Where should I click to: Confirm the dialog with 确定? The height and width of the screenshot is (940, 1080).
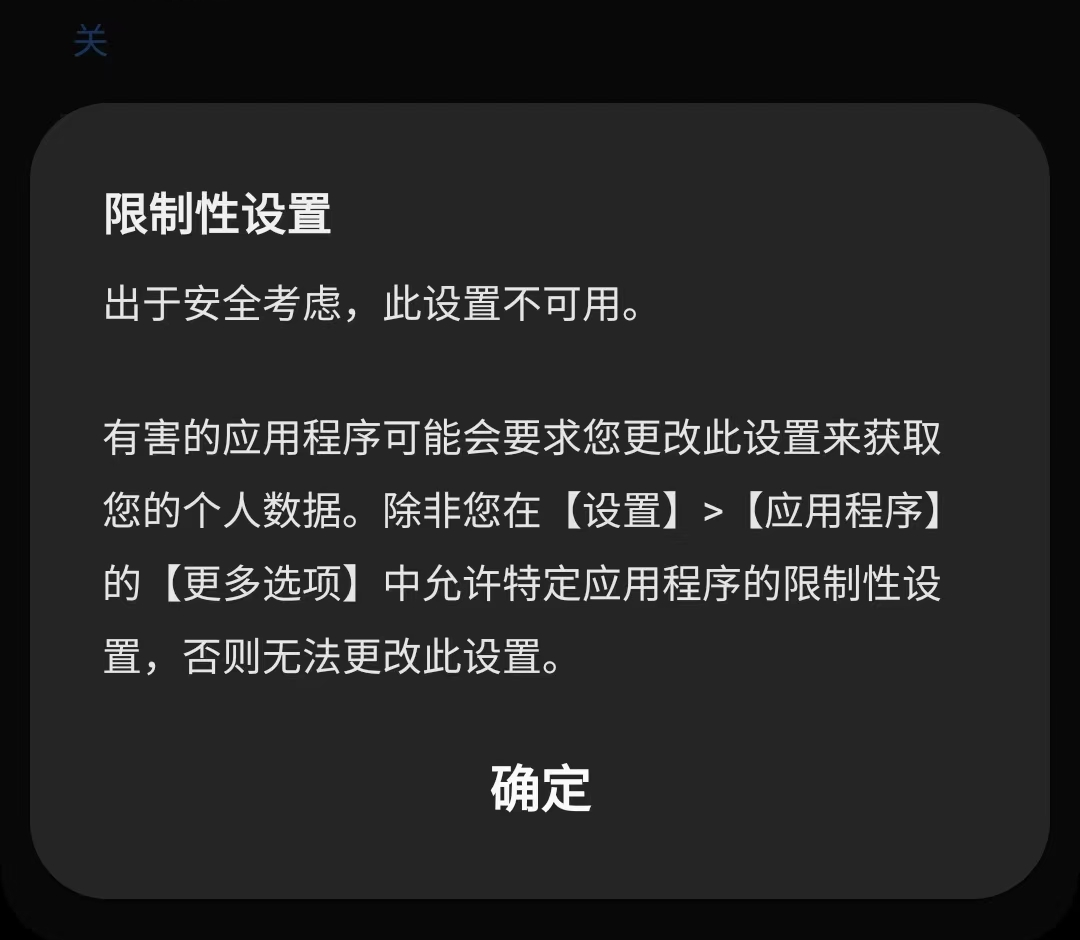540,788
